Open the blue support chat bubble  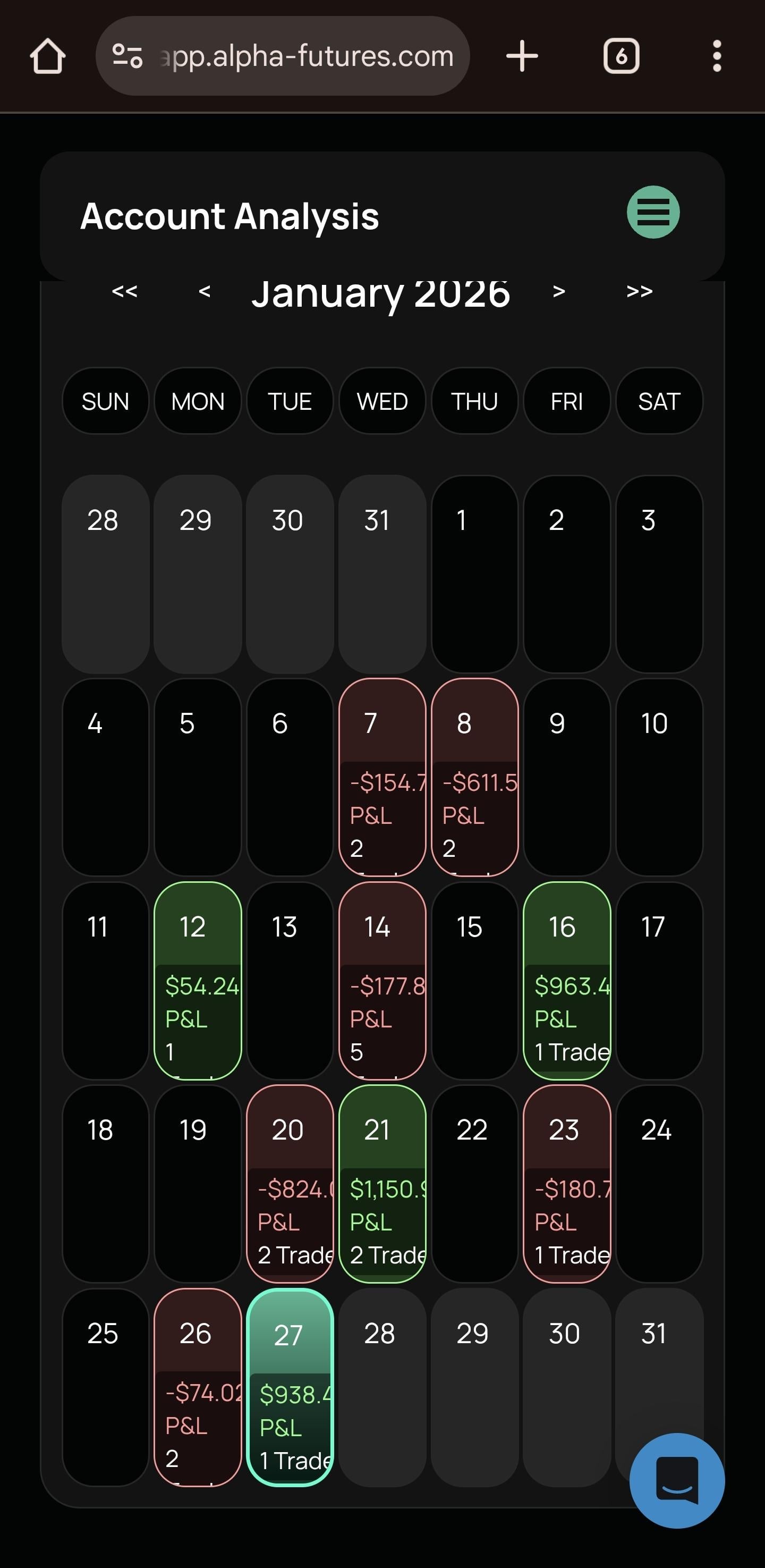677,1480
